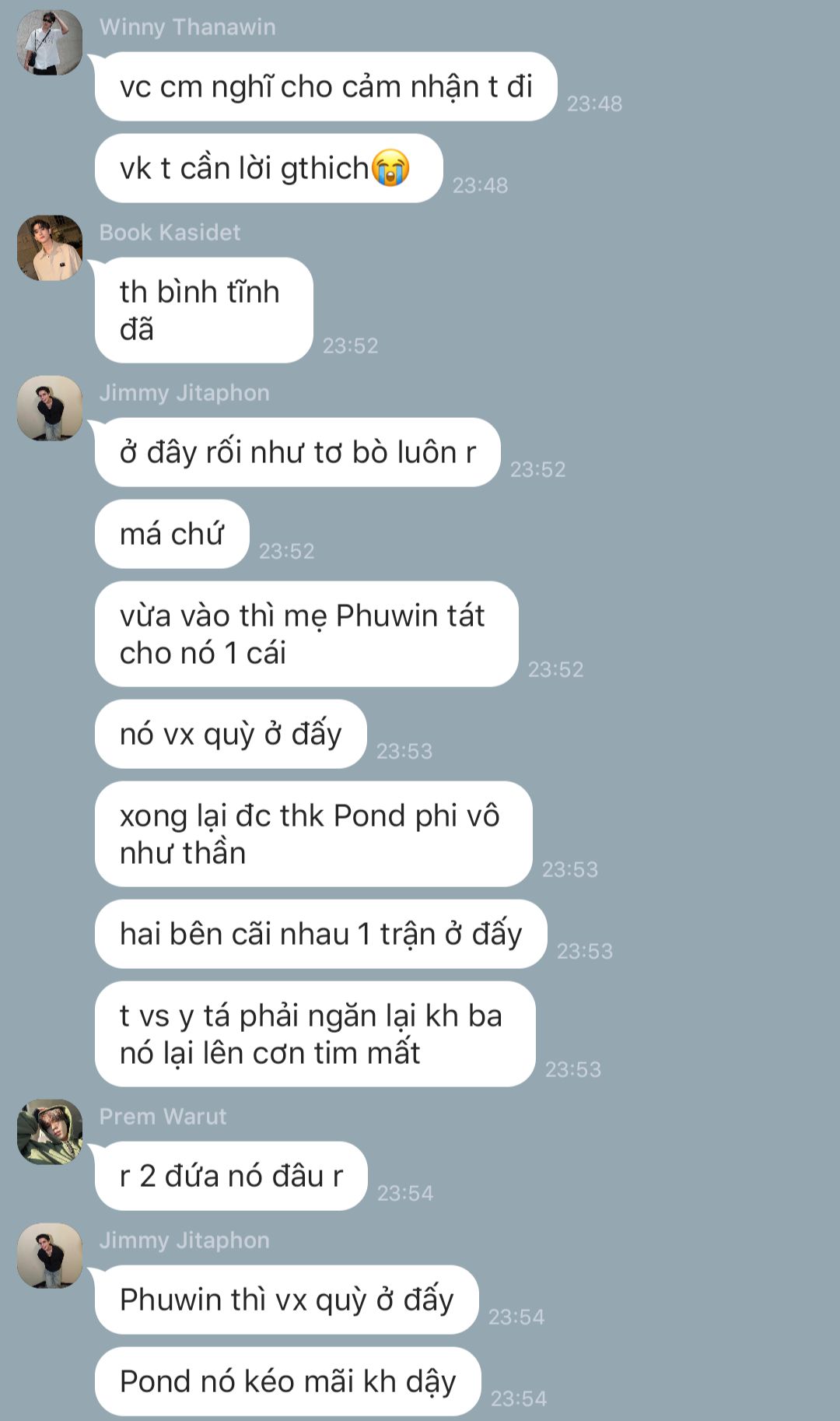Open Winny Thanawin's profile picture
Screen dimensions: 840x1421
[x=50, y=43]
